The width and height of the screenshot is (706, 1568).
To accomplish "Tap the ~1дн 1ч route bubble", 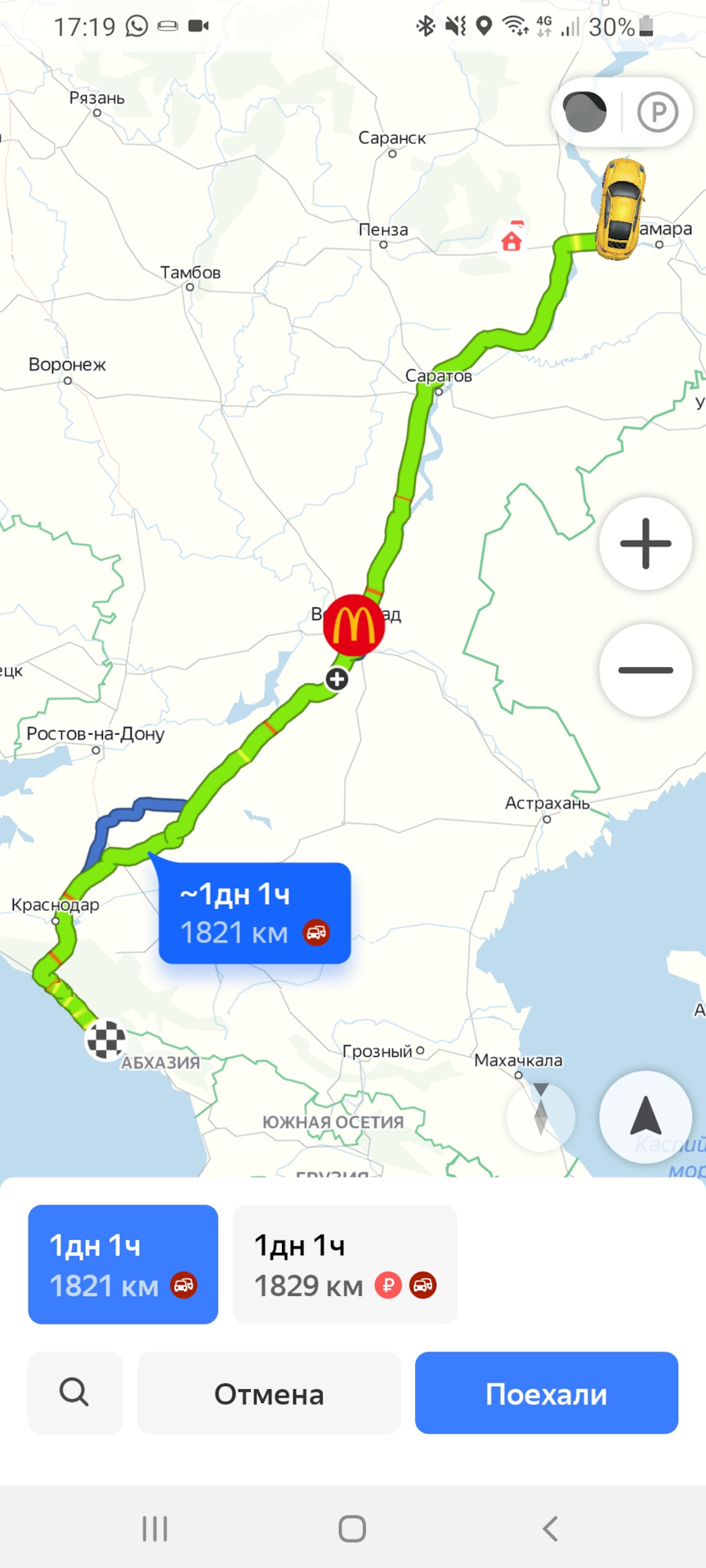I will [x=254, y=913].
